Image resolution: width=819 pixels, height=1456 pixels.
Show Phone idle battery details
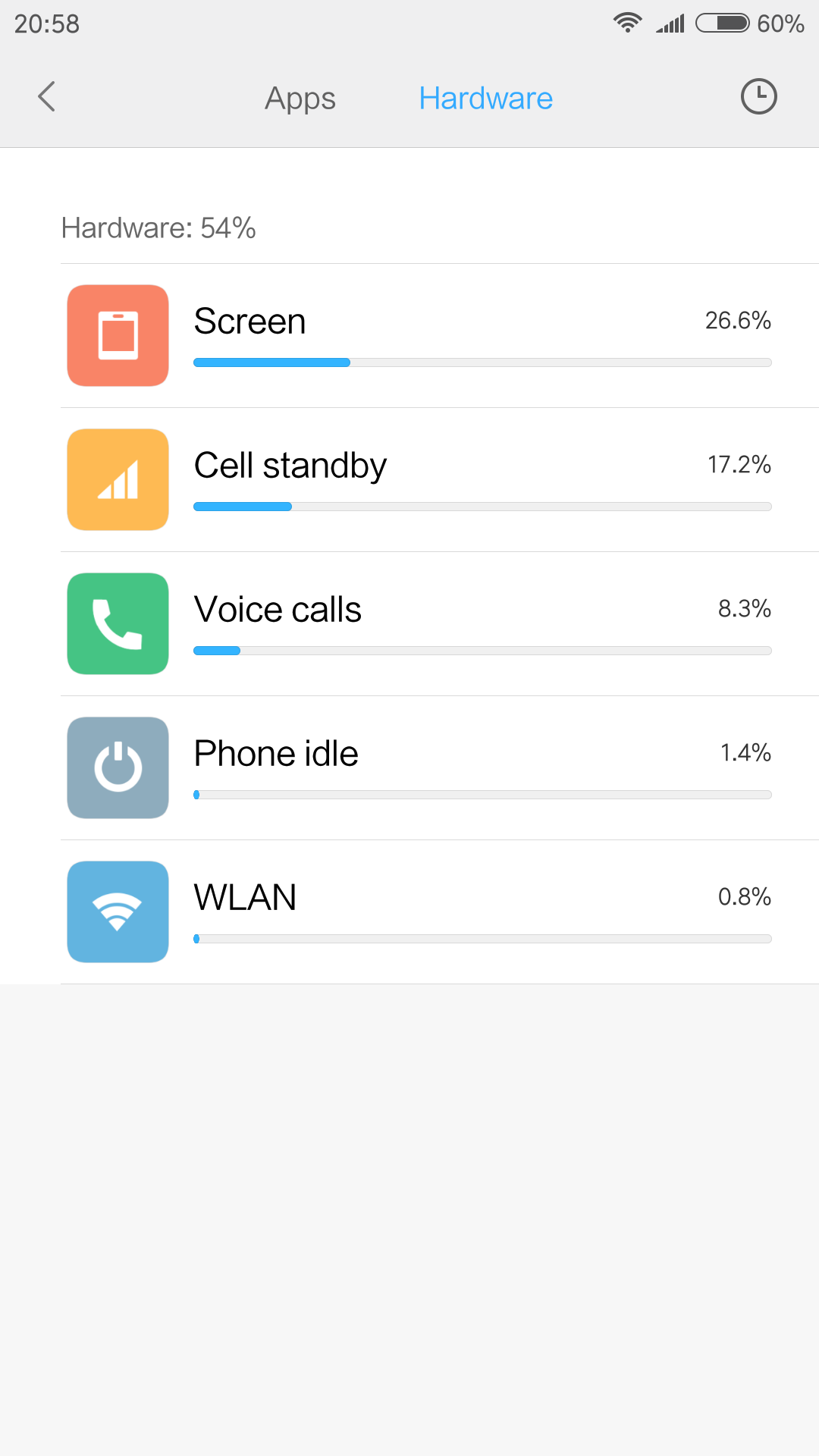[440, 767]
